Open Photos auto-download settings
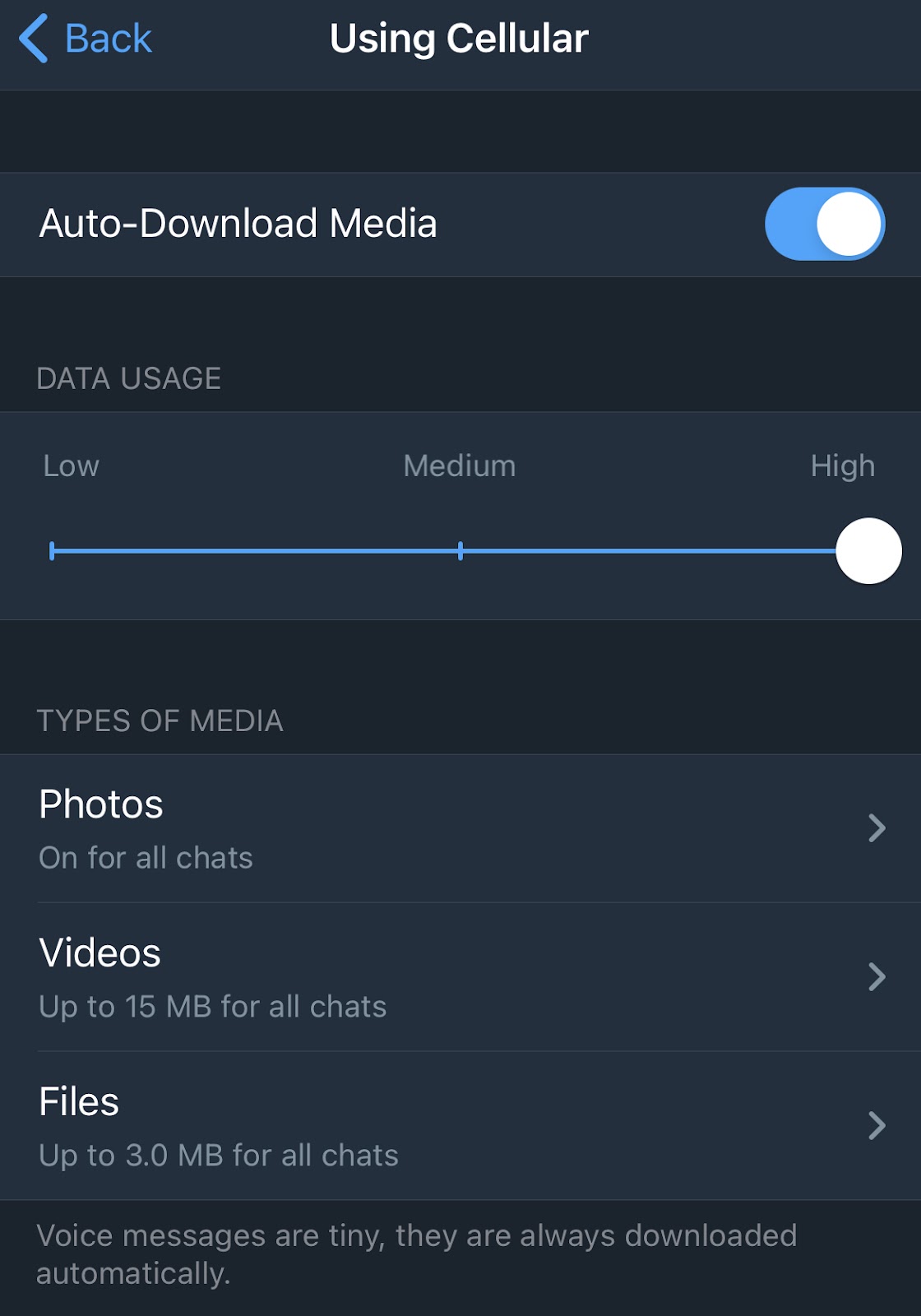 (x=460, y=828)
